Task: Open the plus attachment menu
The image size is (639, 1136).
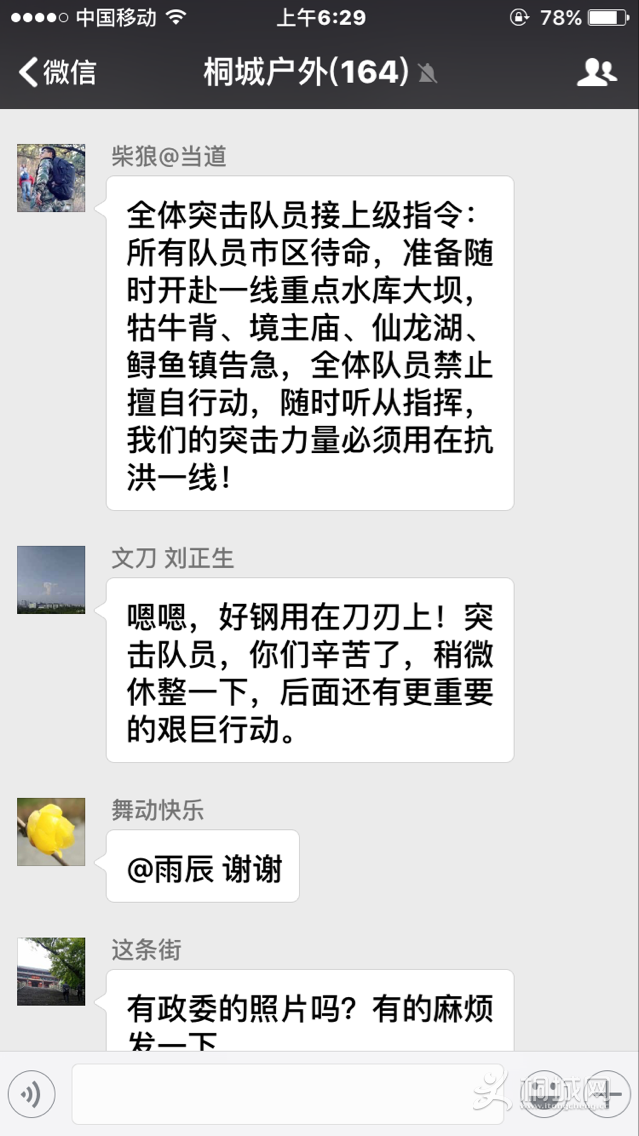Action: [x=606, y=1094]
